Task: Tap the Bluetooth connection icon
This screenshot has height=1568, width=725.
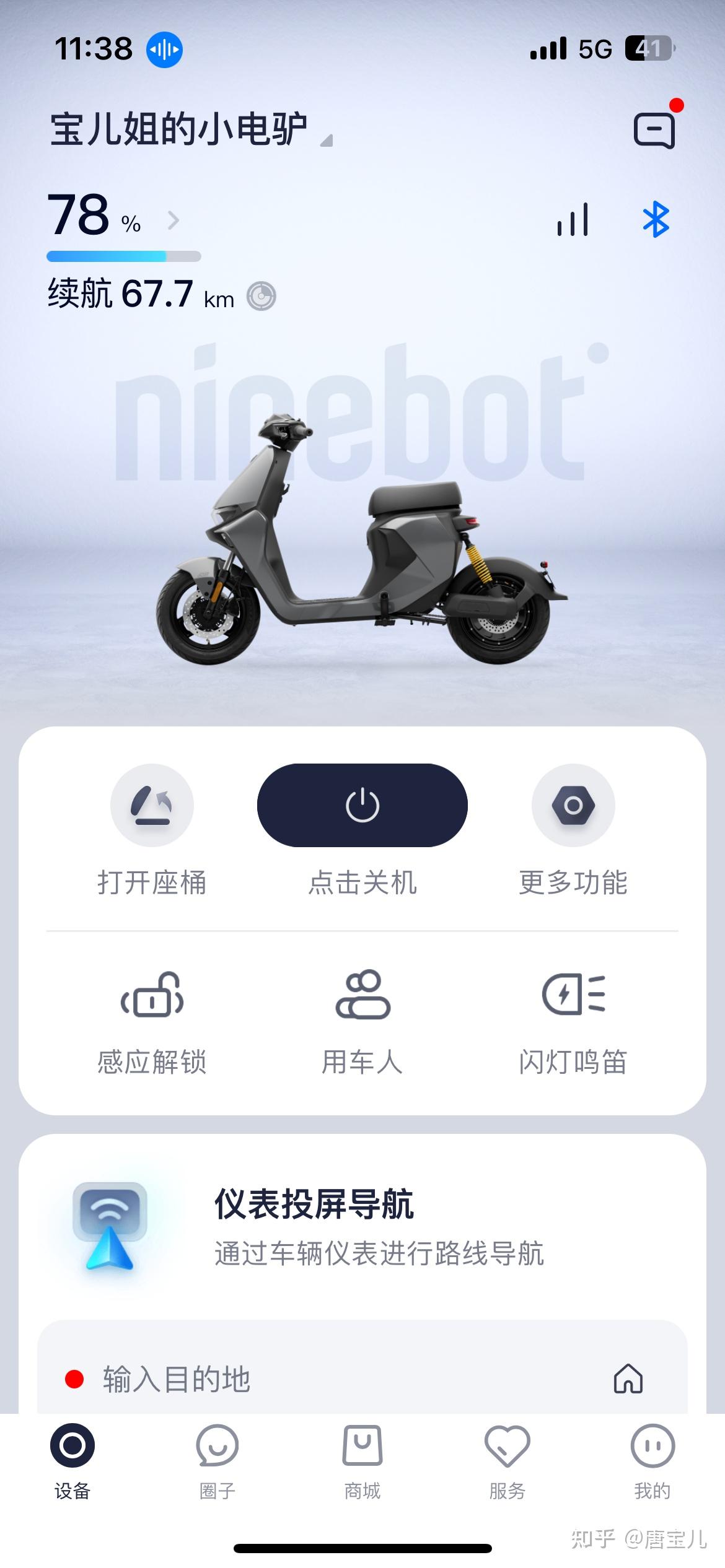Action: (656, 220)
